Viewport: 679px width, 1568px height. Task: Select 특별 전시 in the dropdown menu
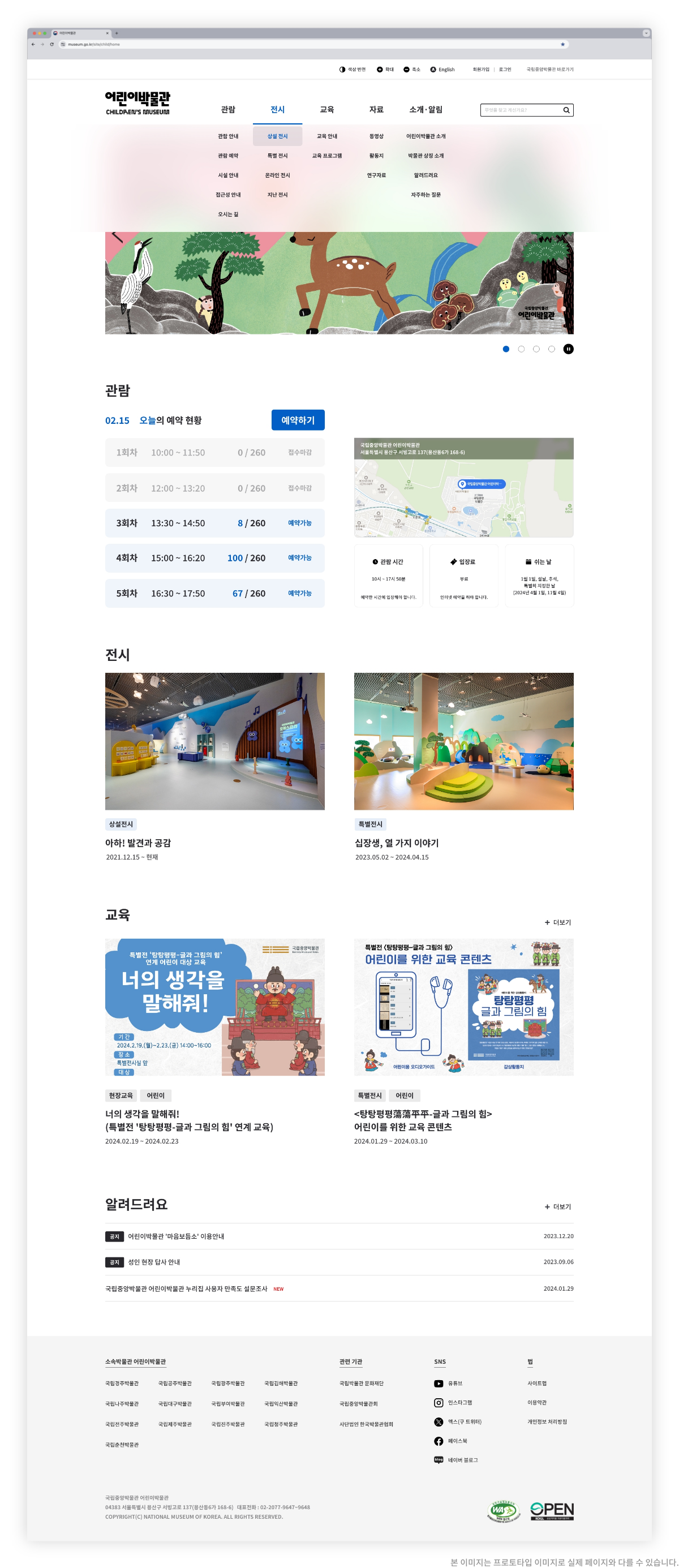[277, 156]
